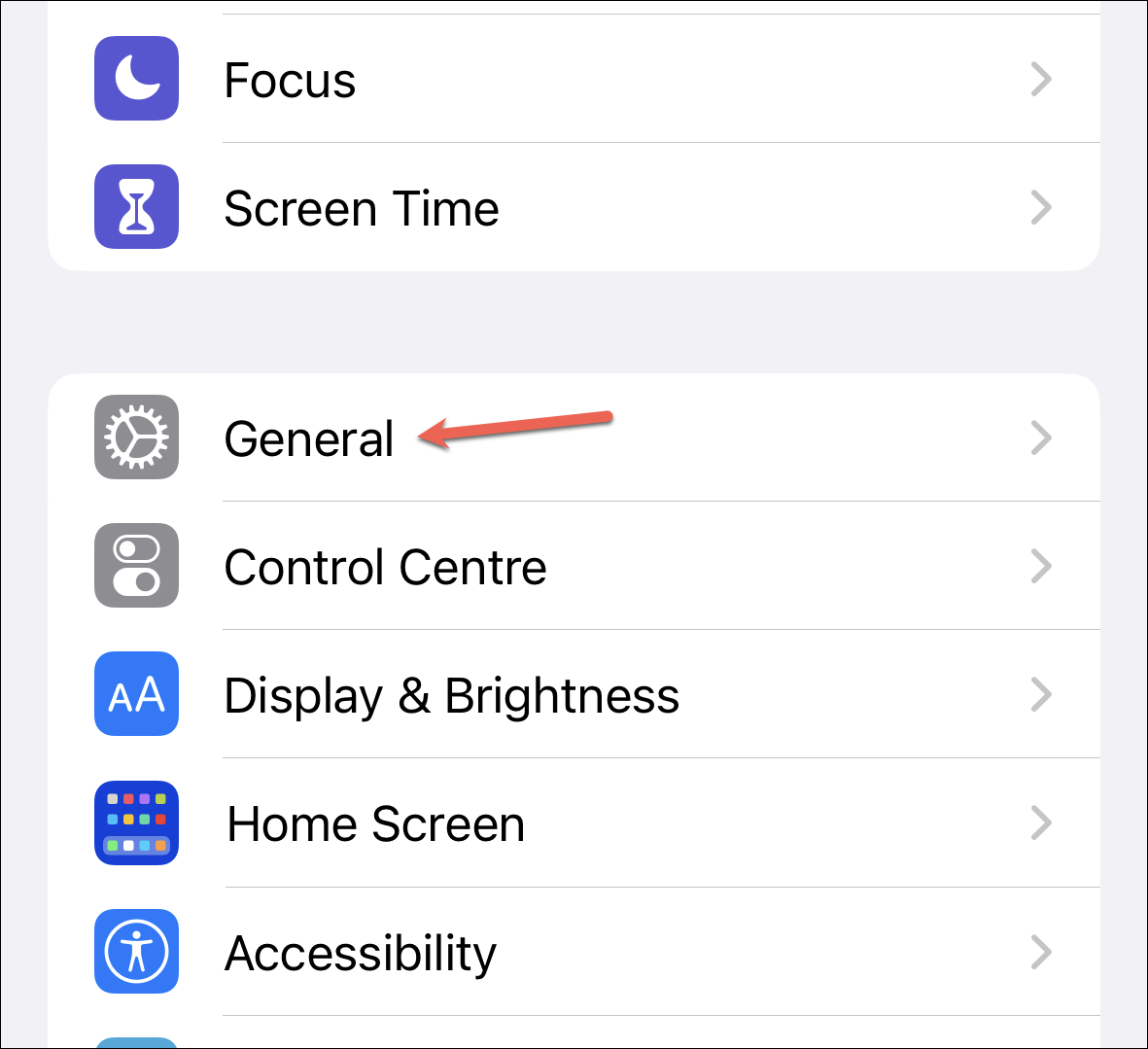Image resolution: width=1148 pixels, height=1049 pixels.
Task: Go to Screen Time settings
Action: (x=362, y=208)
